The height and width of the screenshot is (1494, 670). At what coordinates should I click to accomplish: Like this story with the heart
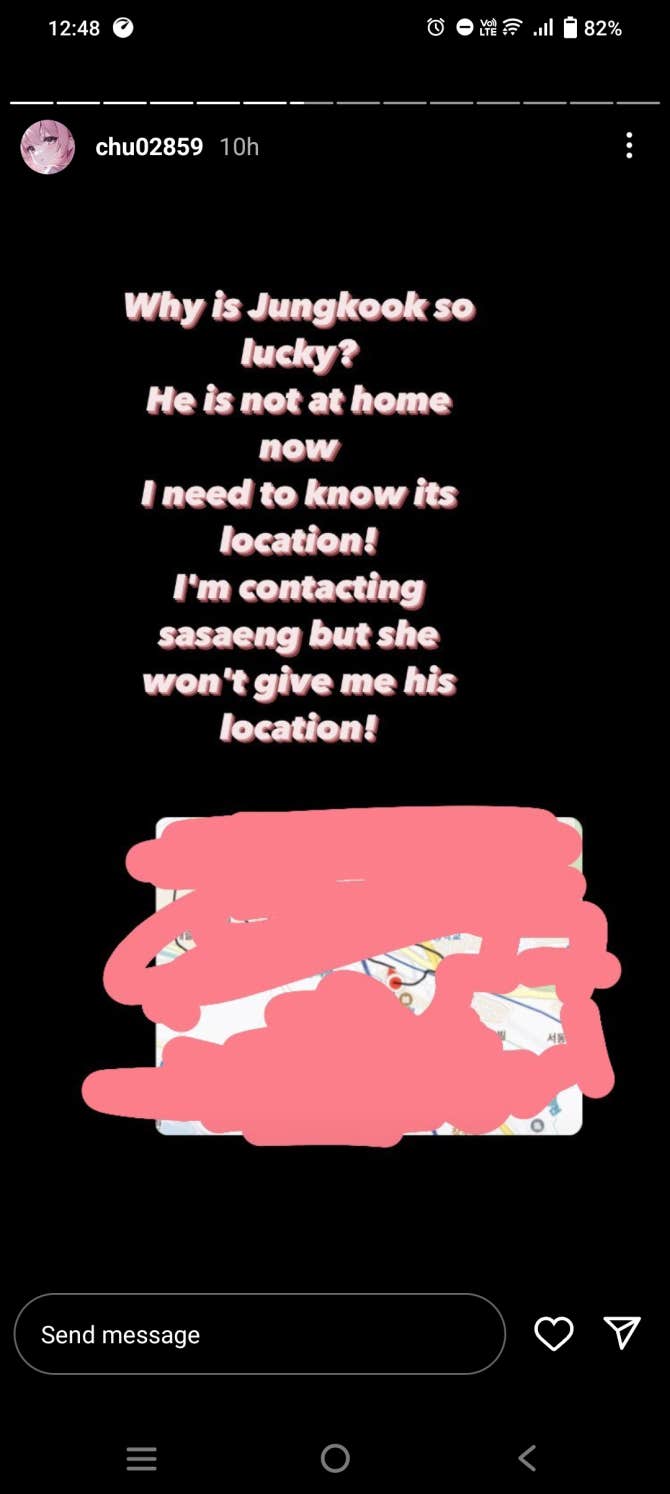pyautogui.click(x=554, y=1333)
